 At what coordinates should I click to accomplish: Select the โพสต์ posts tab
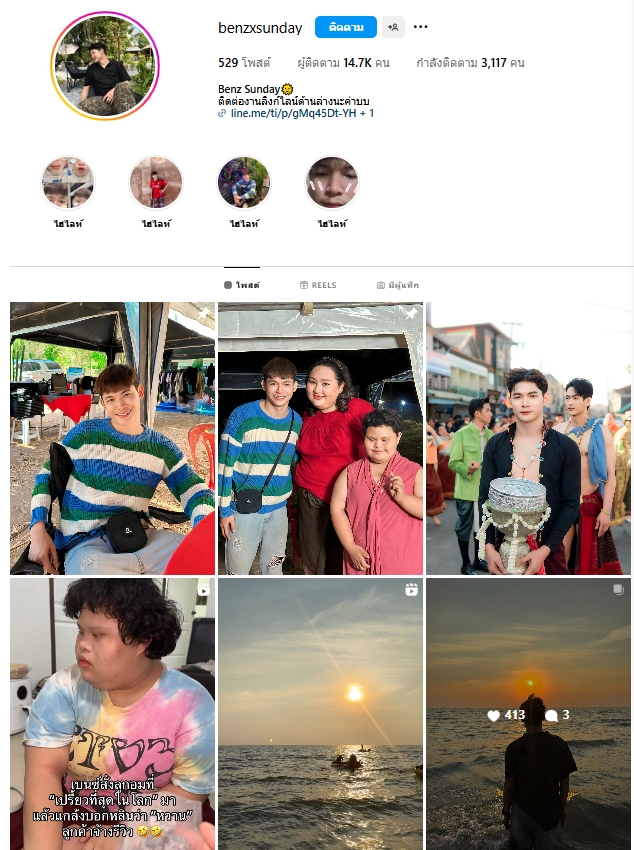pos(242,285)
